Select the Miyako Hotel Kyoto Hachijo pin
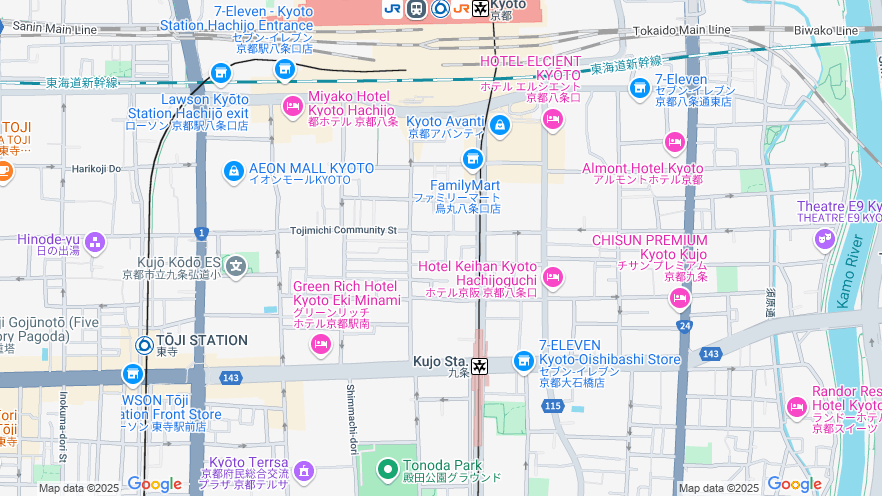Viewport: 882px width, 496px height. (x=293, y=105)
